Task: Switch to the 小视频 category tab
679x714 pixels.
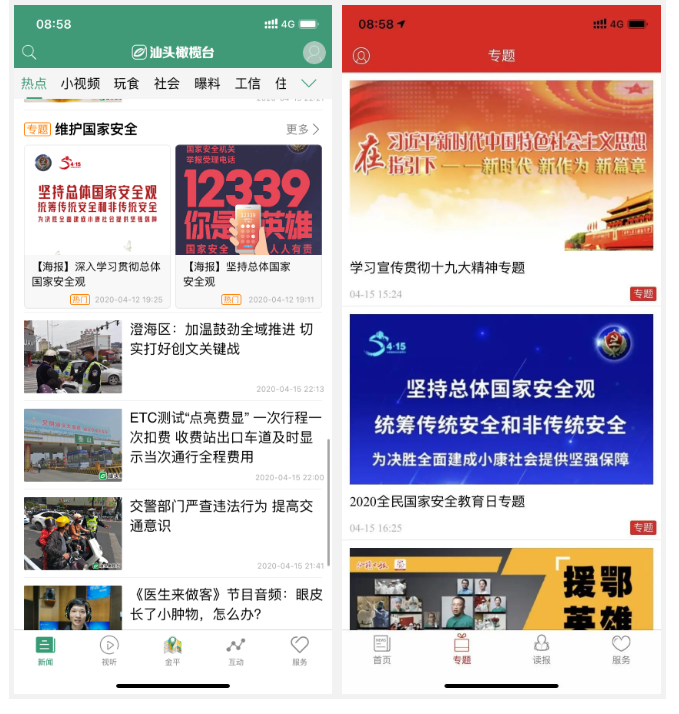Action: pos(80,84)
